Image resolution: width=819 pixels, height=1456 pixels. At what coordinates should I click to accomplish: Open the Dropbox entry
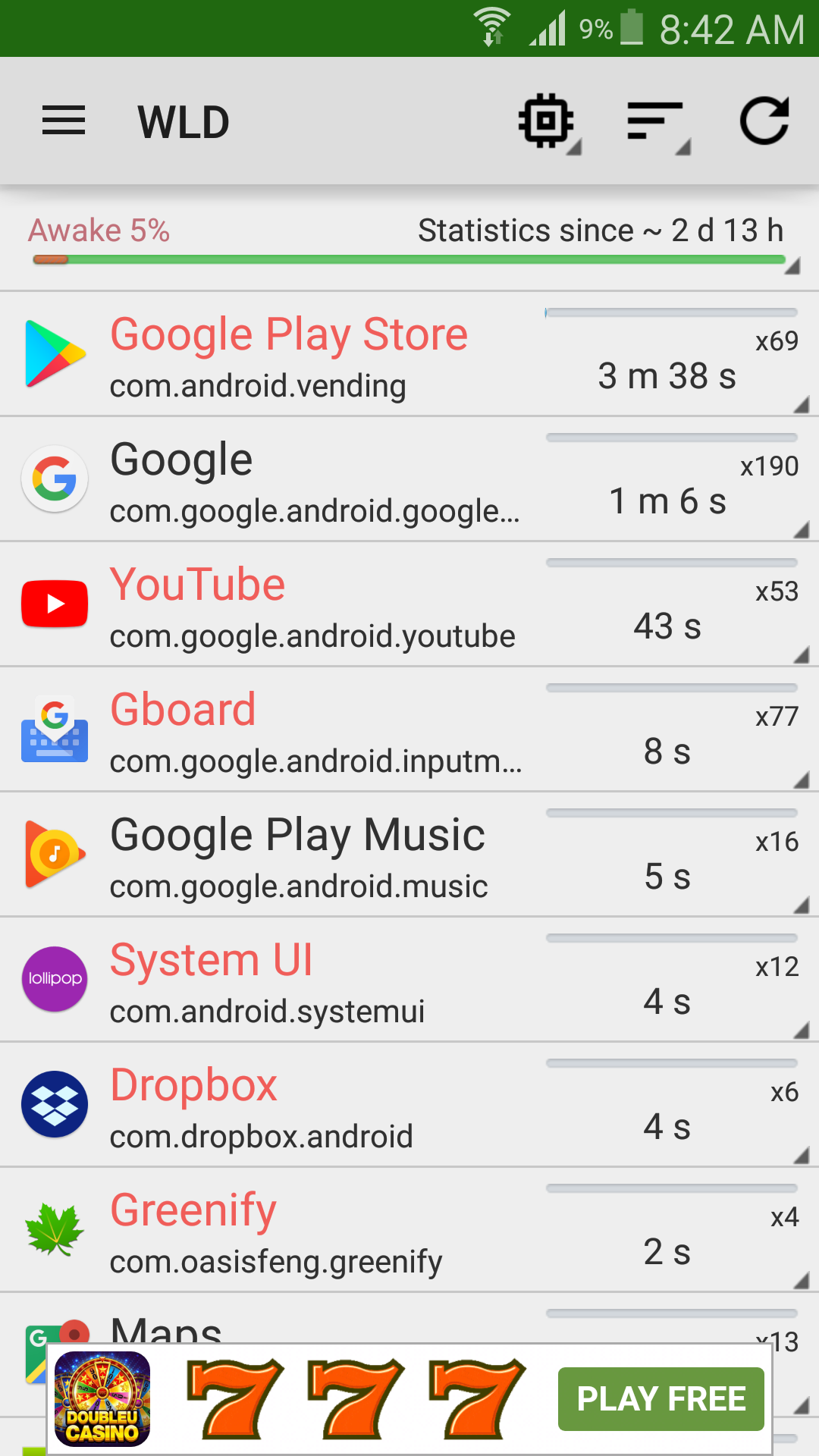409,1106
